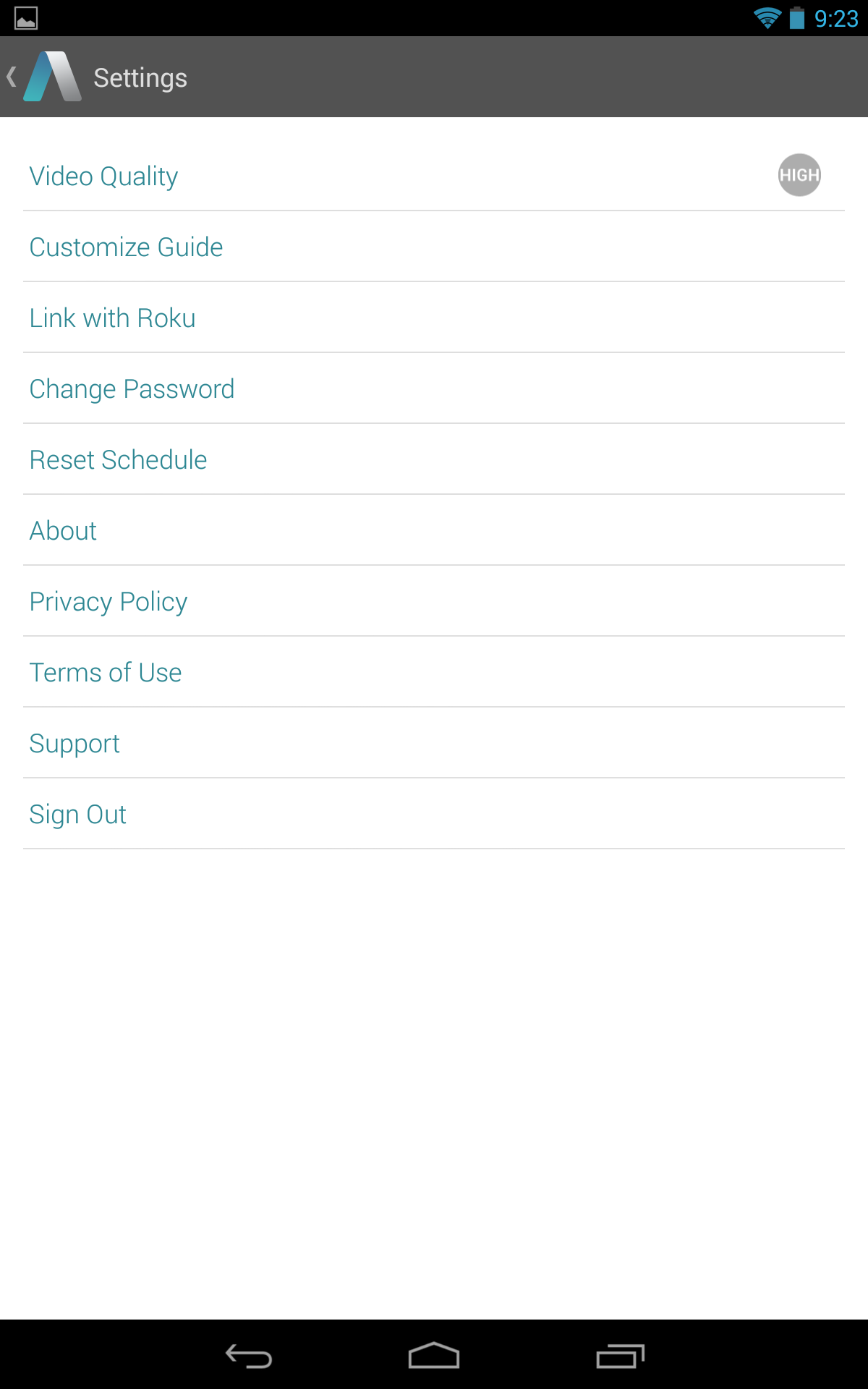Tap the system home button
This screenshot has height=1389, width=868.
(x=434, y=1356)
